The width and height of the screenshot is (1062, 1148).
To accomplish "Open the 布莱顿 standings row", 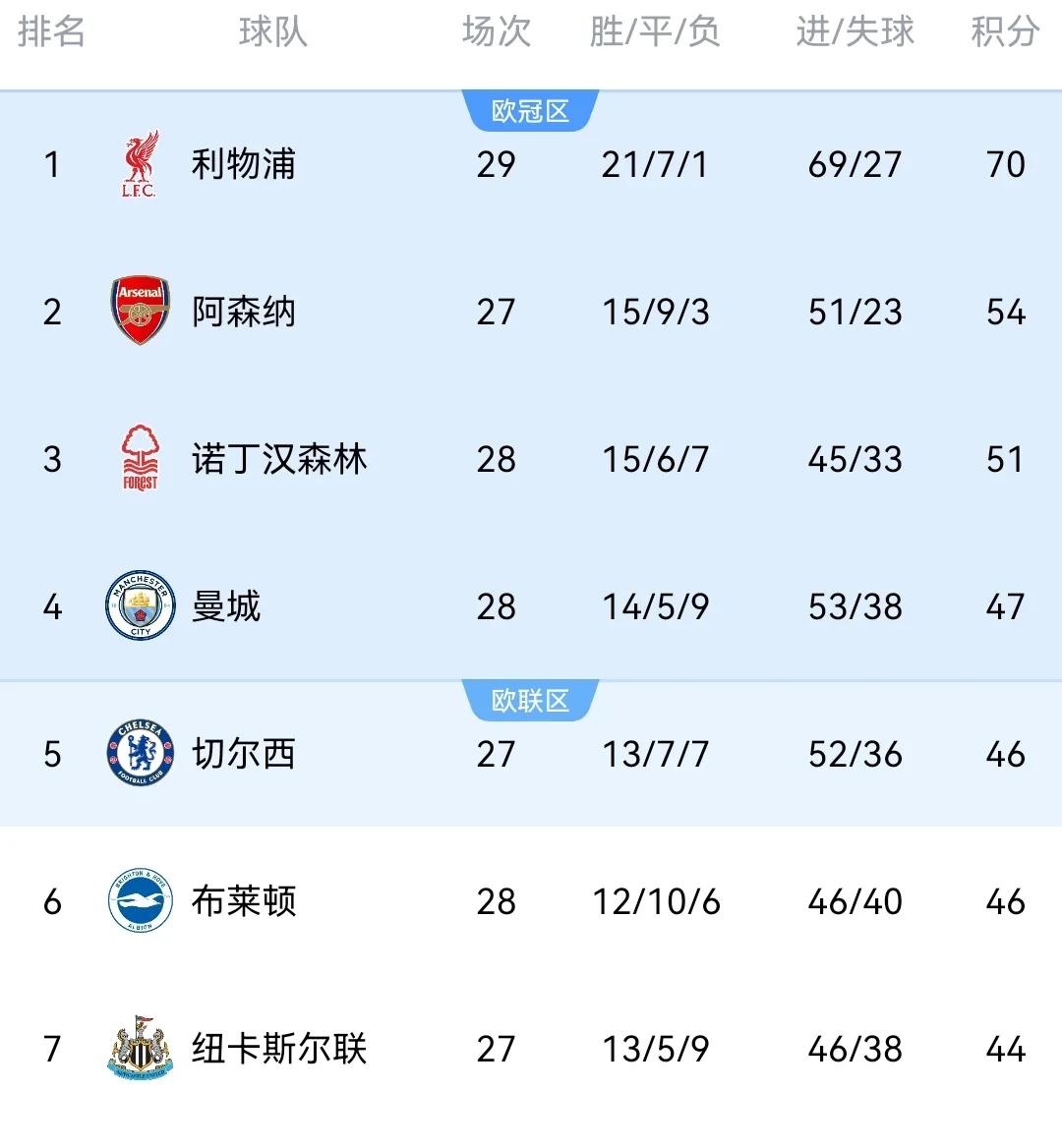I will (x=243, y=901).
